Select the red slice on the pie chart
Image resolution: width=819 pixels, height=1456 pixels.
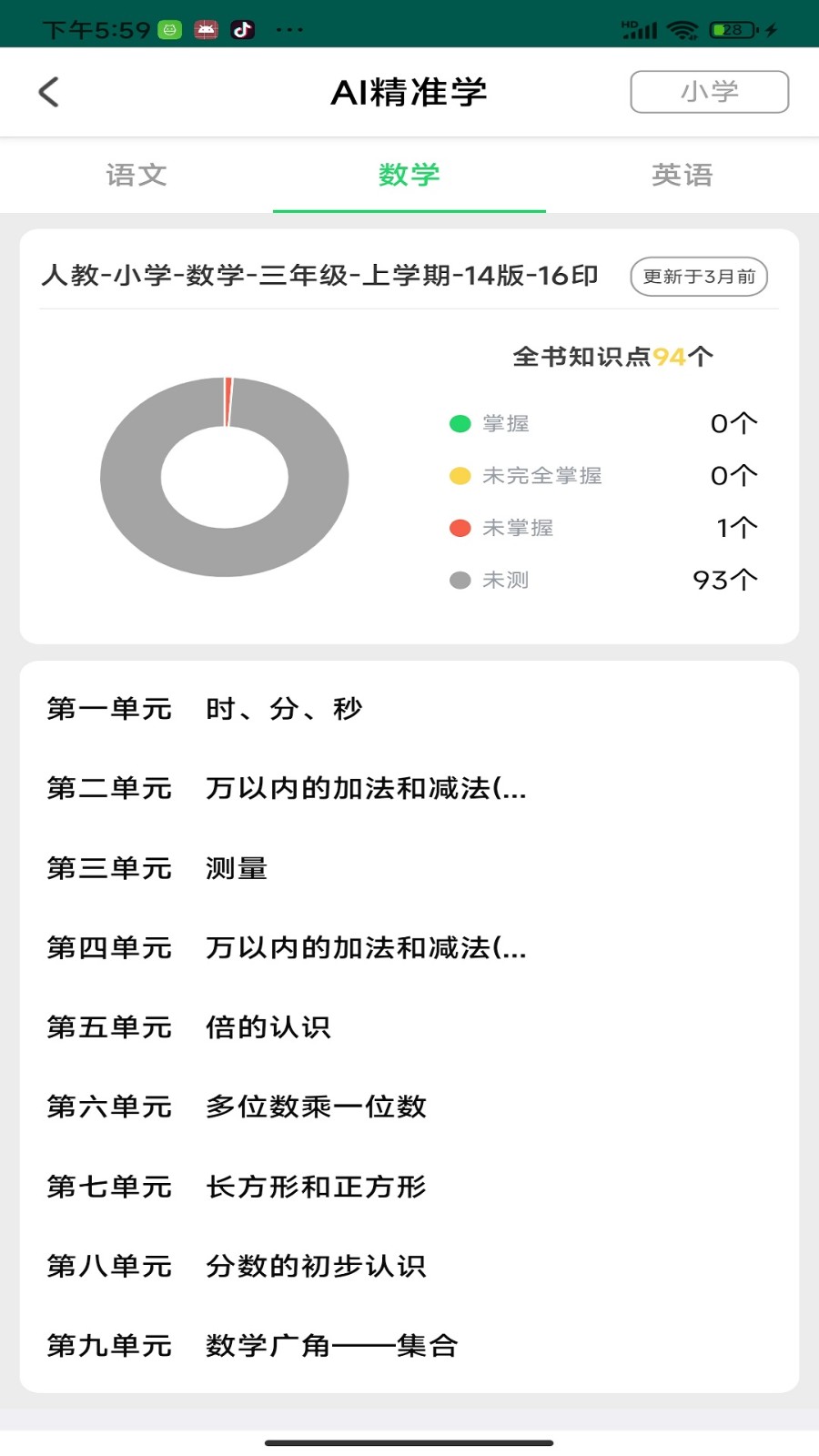pos(227,391)
